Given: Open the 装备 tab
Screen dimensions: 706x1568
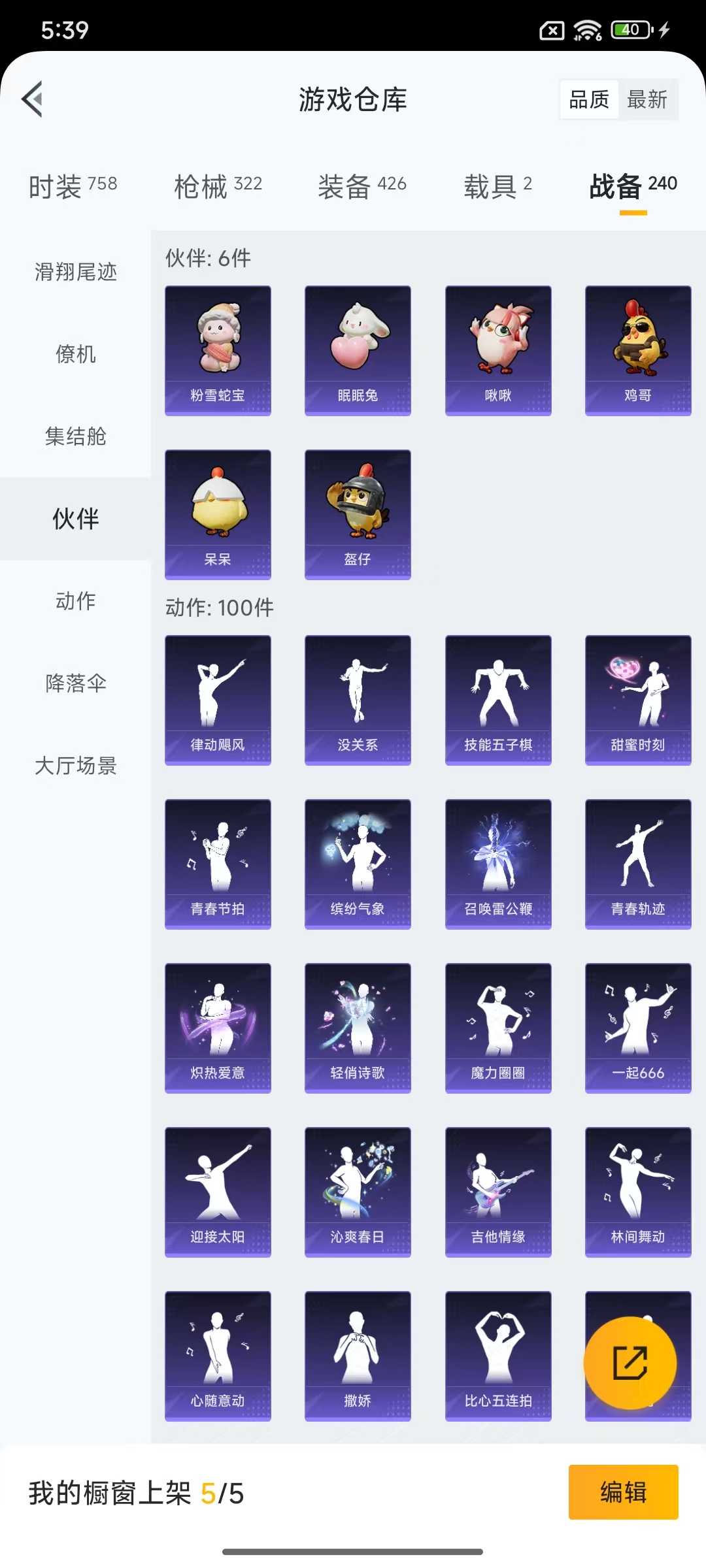Looking at the screenshot, I should click(361, 186).
